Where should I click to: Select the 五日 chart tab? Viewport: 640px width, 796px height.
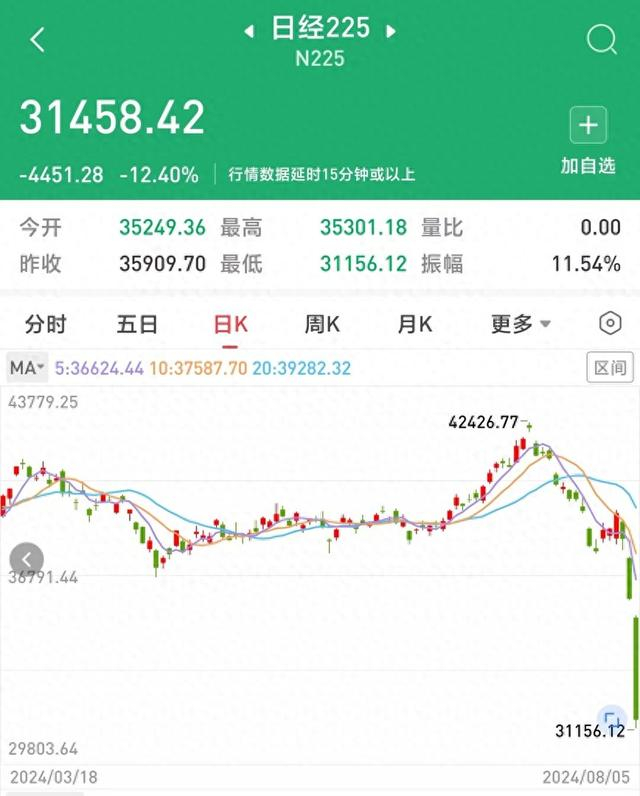pos(137,324)
